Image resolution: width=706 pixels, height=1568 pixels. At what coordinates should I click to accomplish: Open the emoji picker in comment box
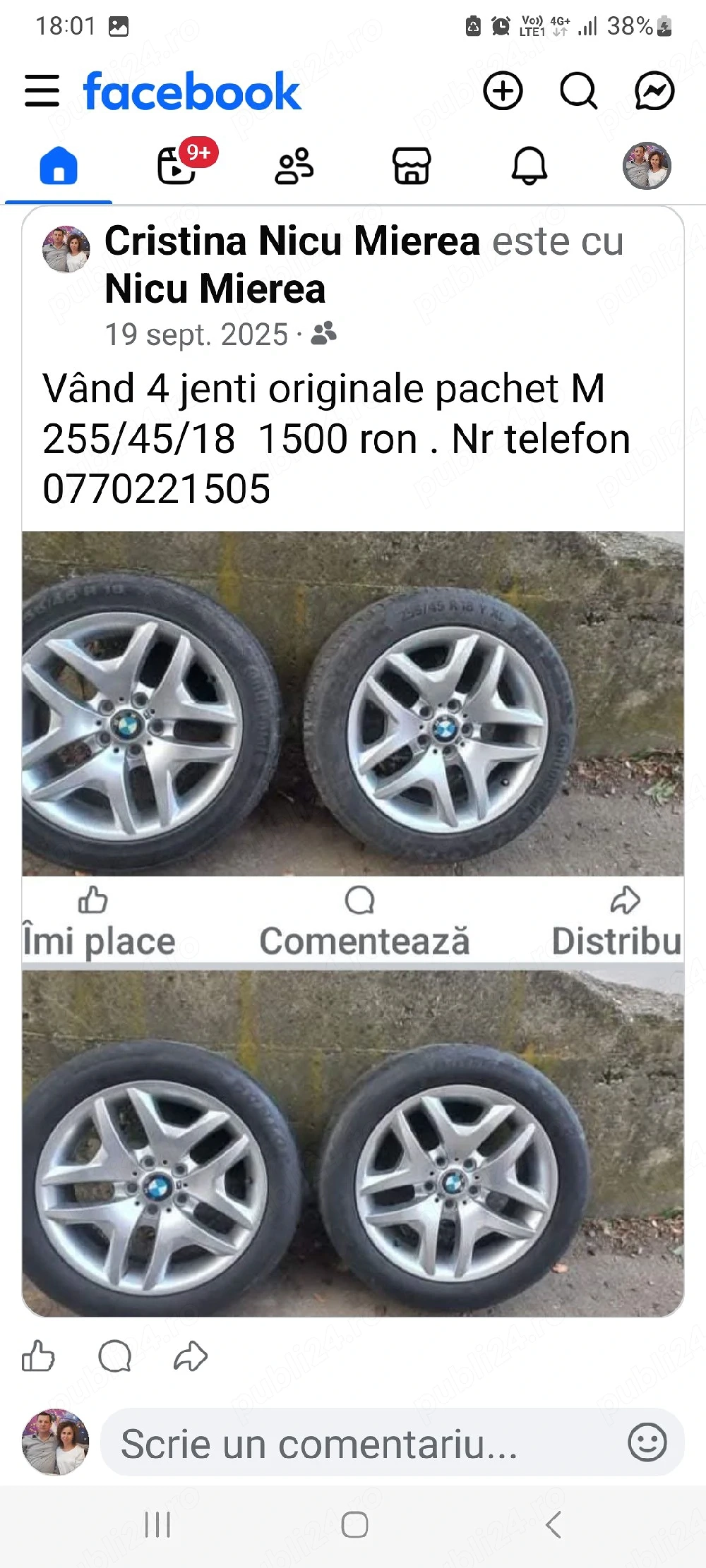(x=647, y=1442)
